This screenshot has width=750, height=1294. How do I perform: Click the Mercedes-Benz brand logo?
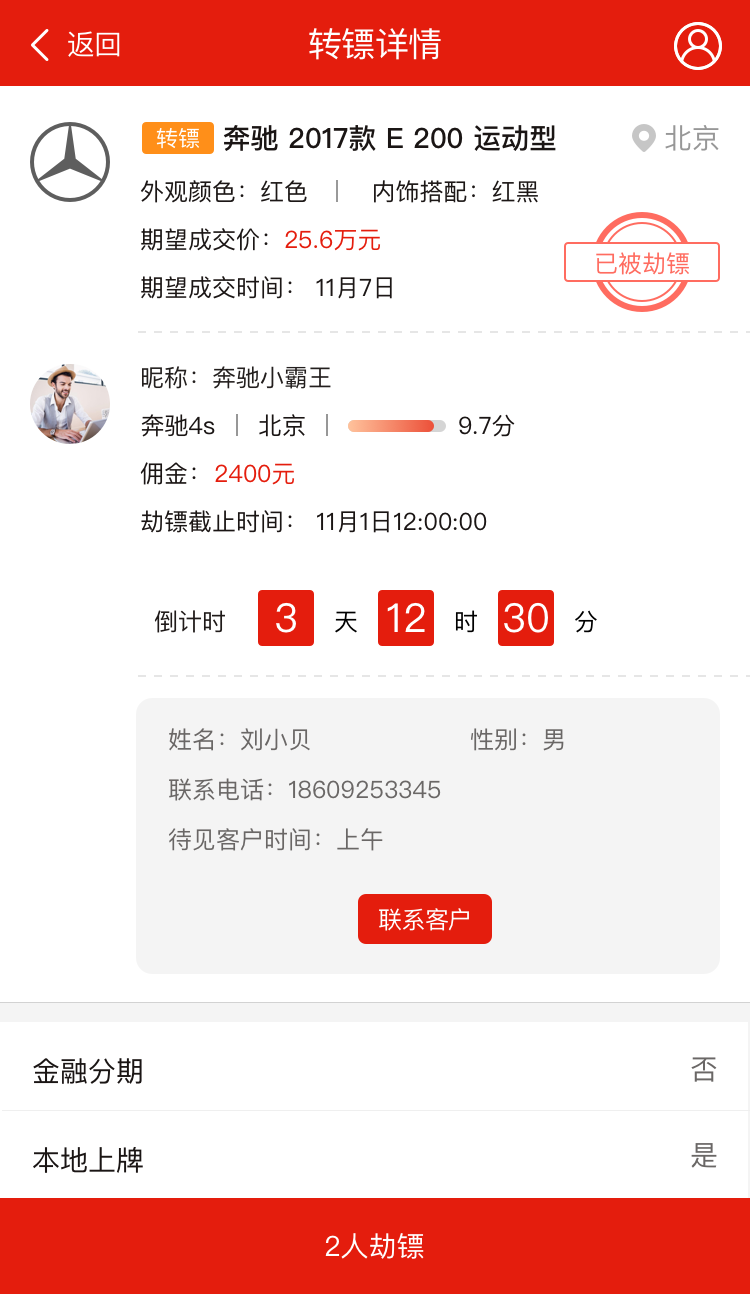70,160
